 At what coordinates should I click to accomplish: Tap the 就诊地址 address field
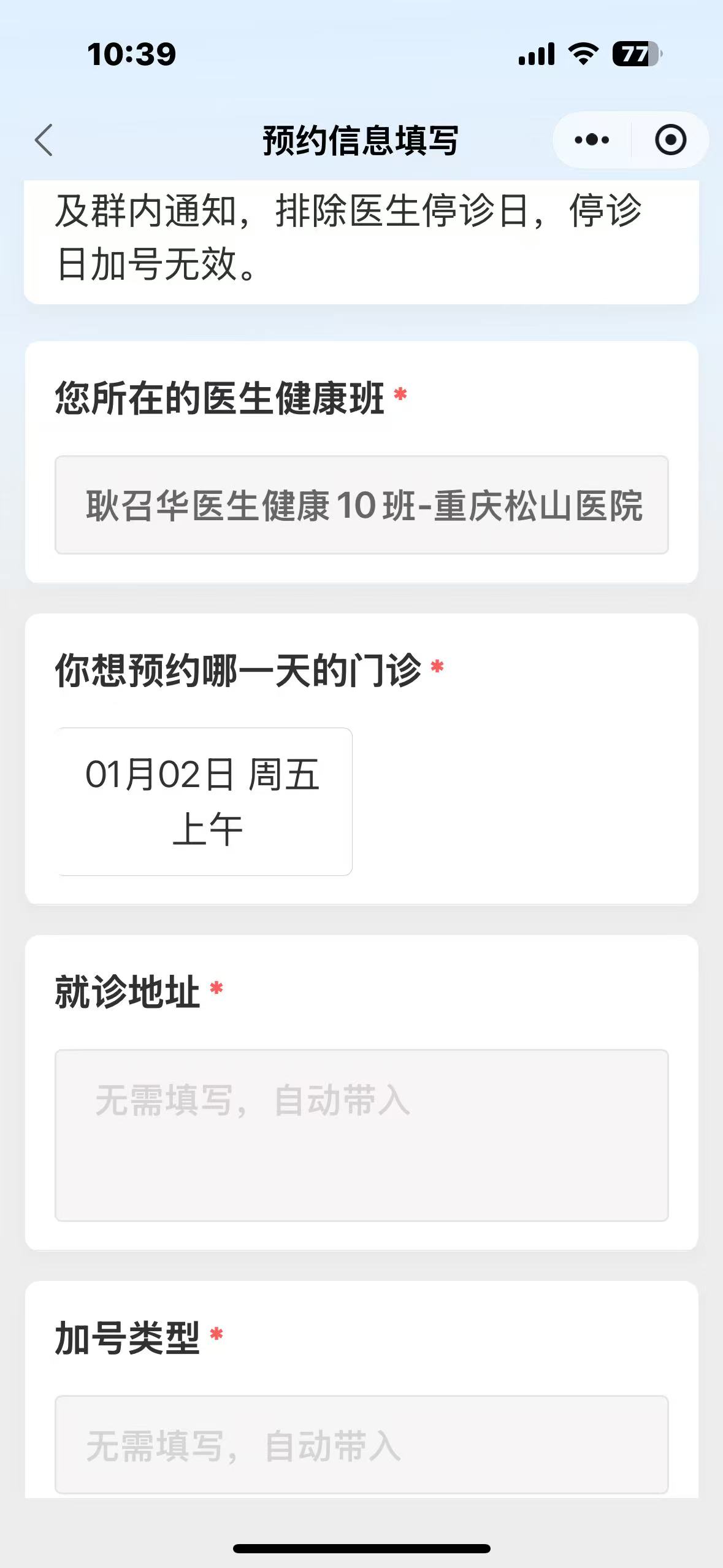pyautogui.click(x=361, y=1135)
